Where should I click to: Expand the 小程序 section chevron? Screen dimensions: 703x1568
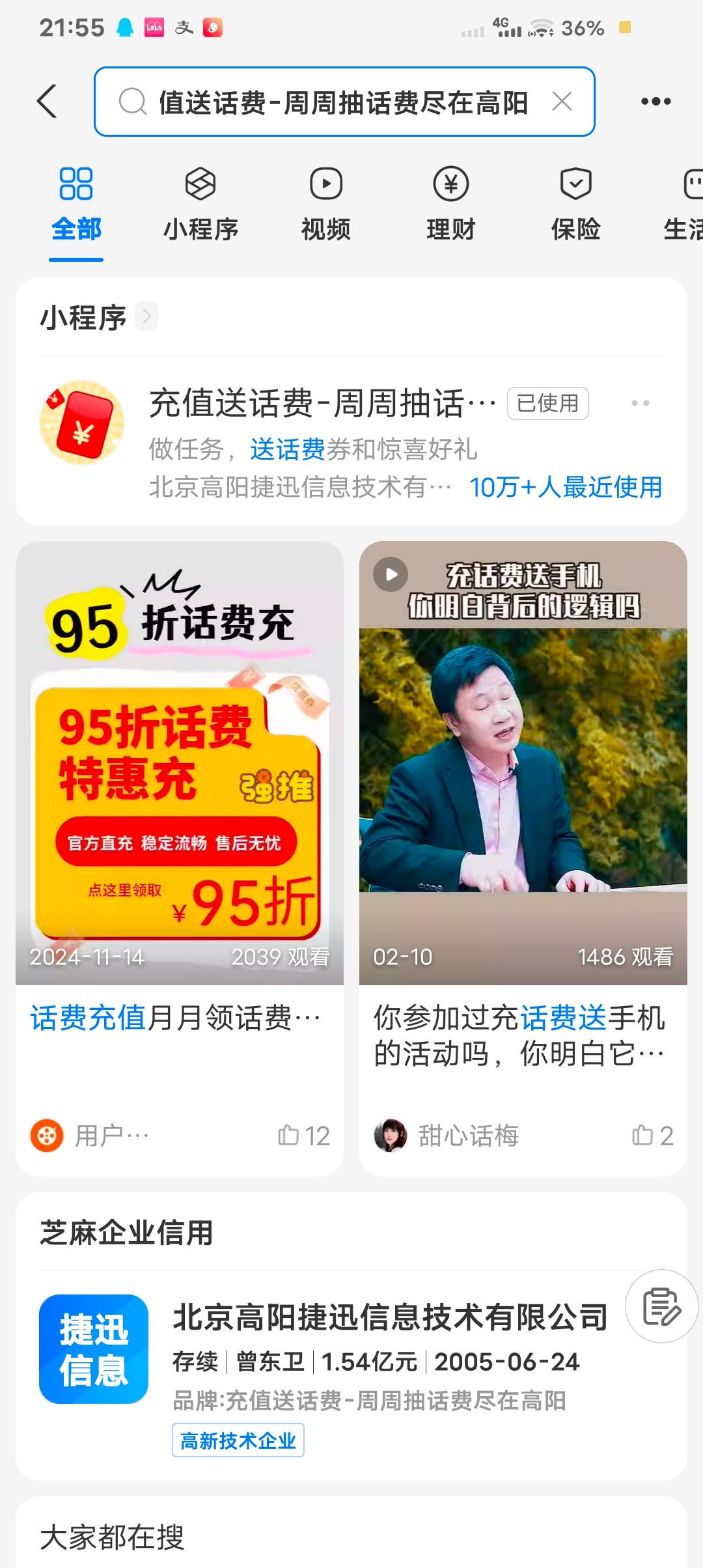(x=147, y=317)
